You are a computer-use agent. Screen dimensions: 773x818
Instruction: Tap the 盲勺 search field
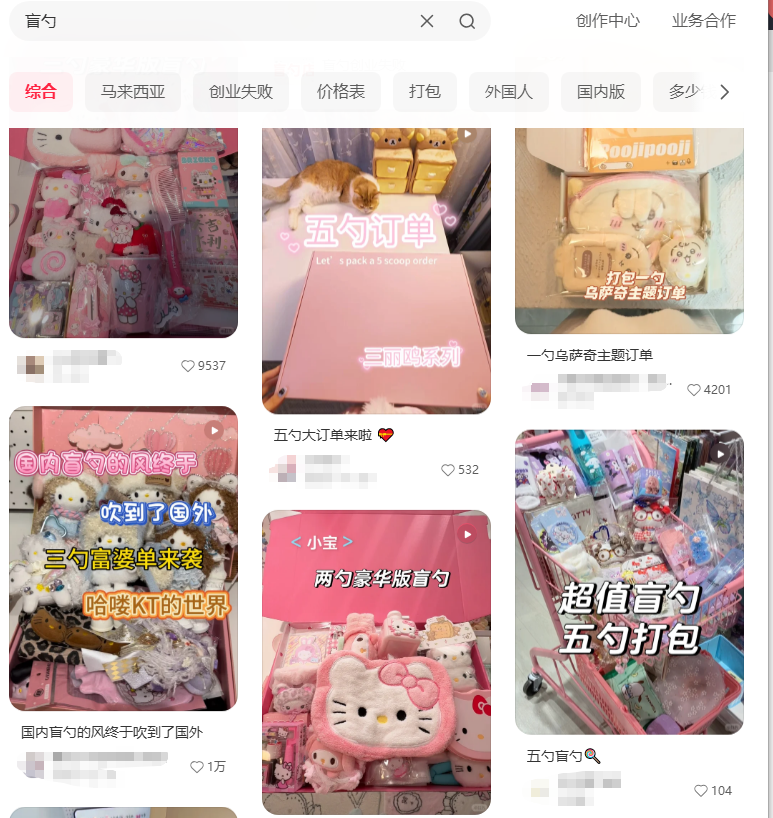pyautogui.click(x=200, y=21)
